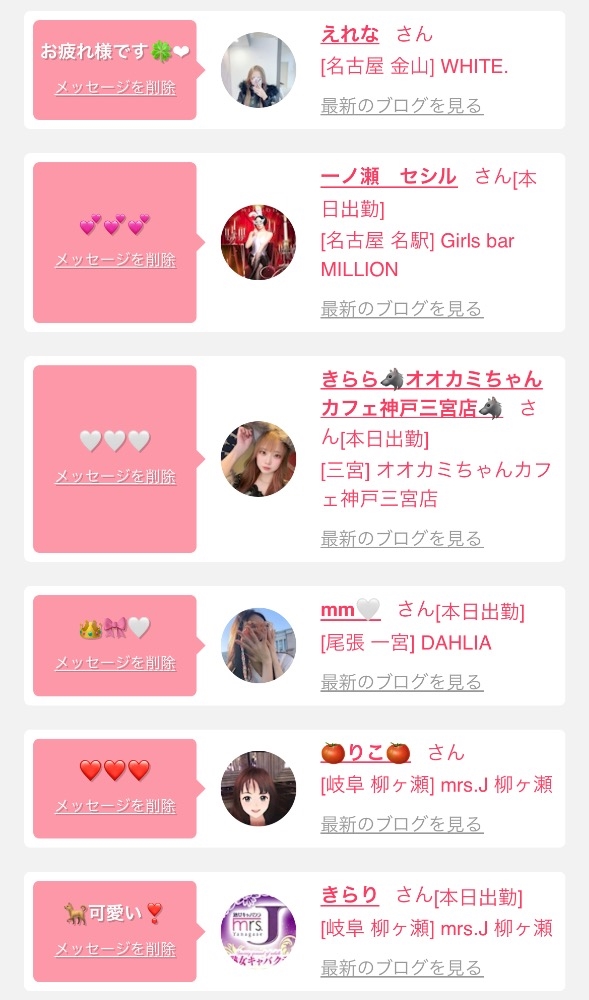Screen dimensions: 589x1000
Task: Delete the お疲れ様です message to えれな
Action: pos(115,88)
